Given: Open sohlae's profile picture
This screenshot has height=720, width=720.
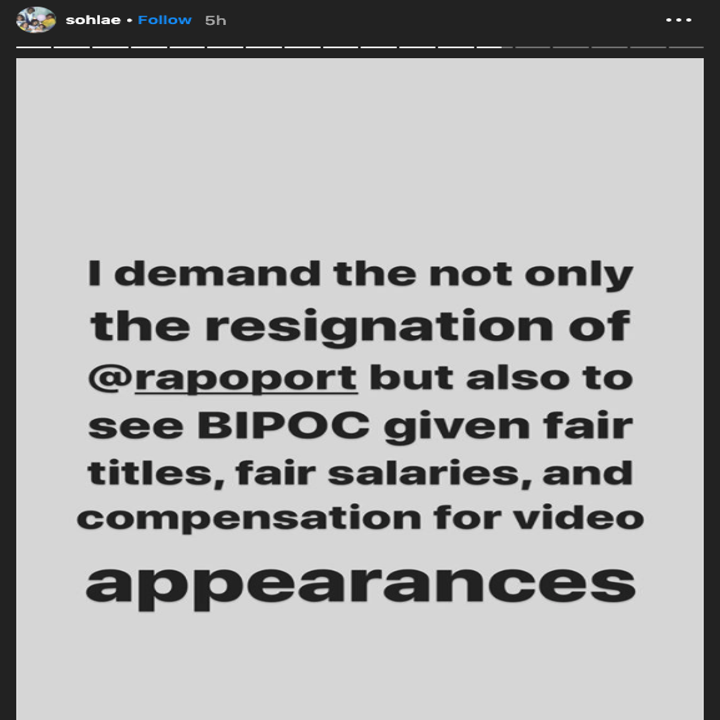Looking at the screenshot, I should 36,20.
